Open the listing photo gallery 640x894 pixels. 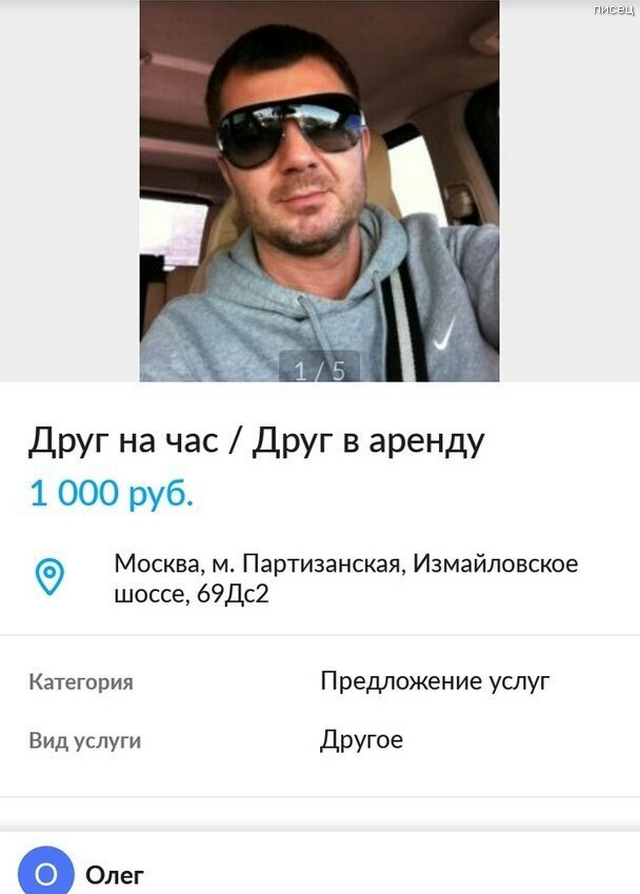pyautogui.click(x=319, y=190)
